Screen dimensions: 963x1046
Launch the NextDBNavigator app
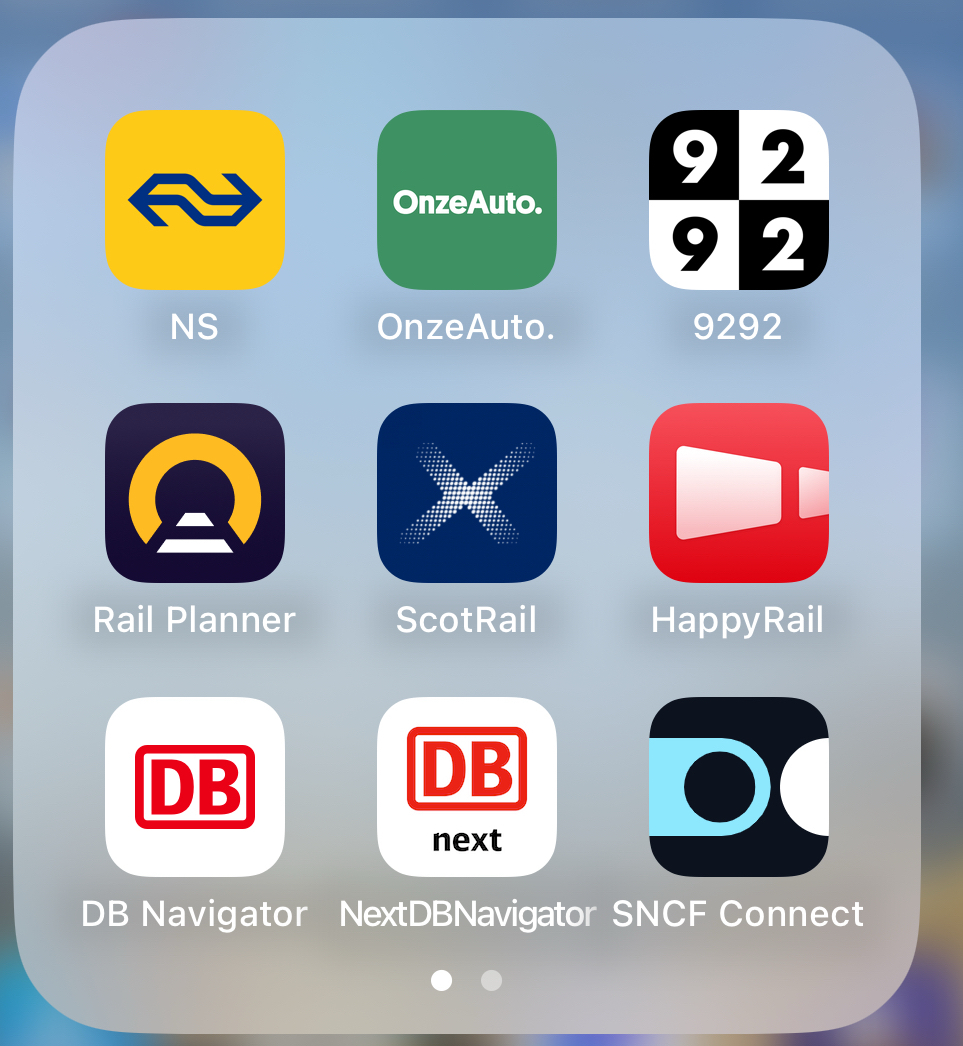click(x=467, y=787)
